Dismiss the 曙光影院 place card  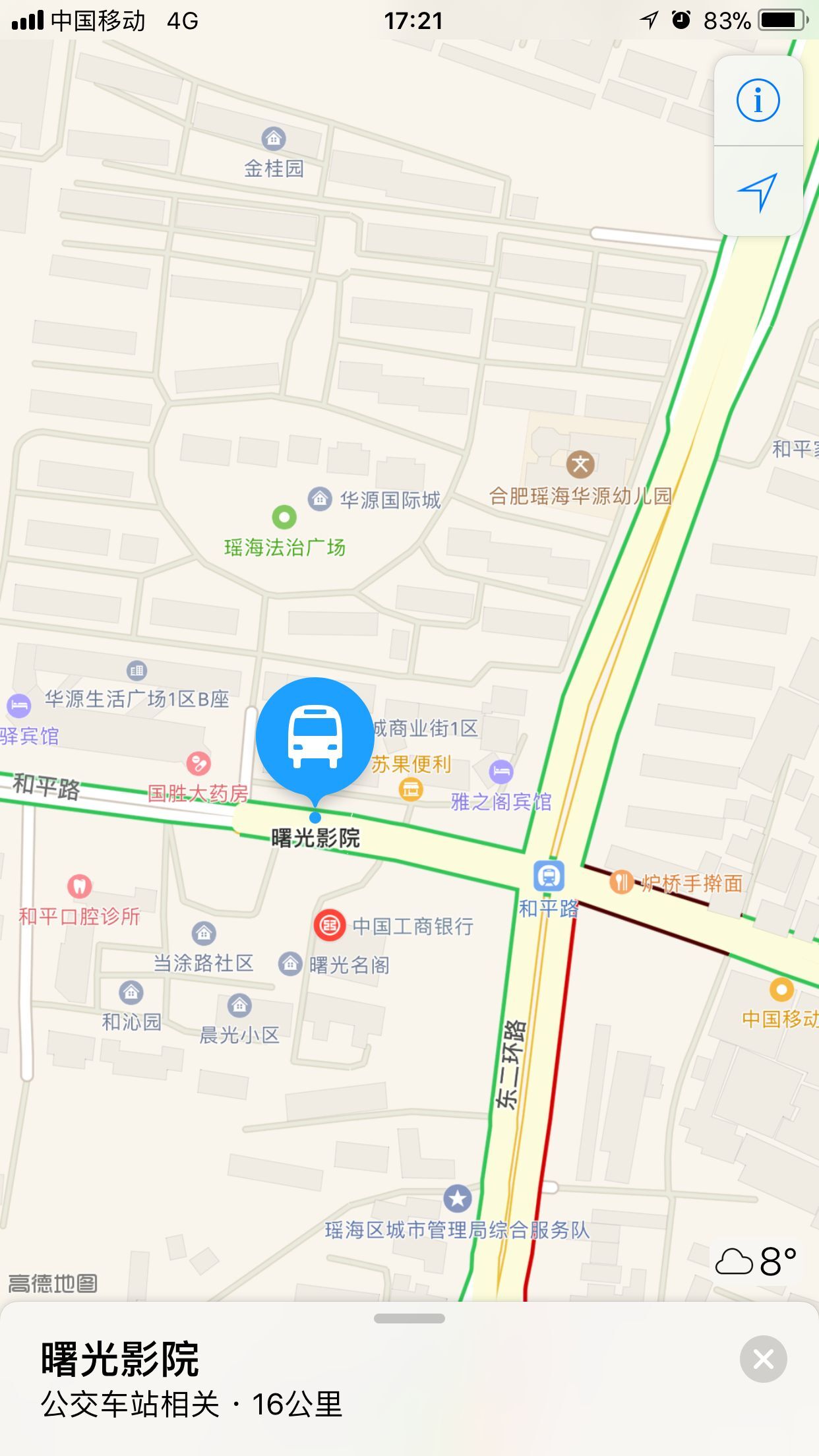pos(763,1359)
